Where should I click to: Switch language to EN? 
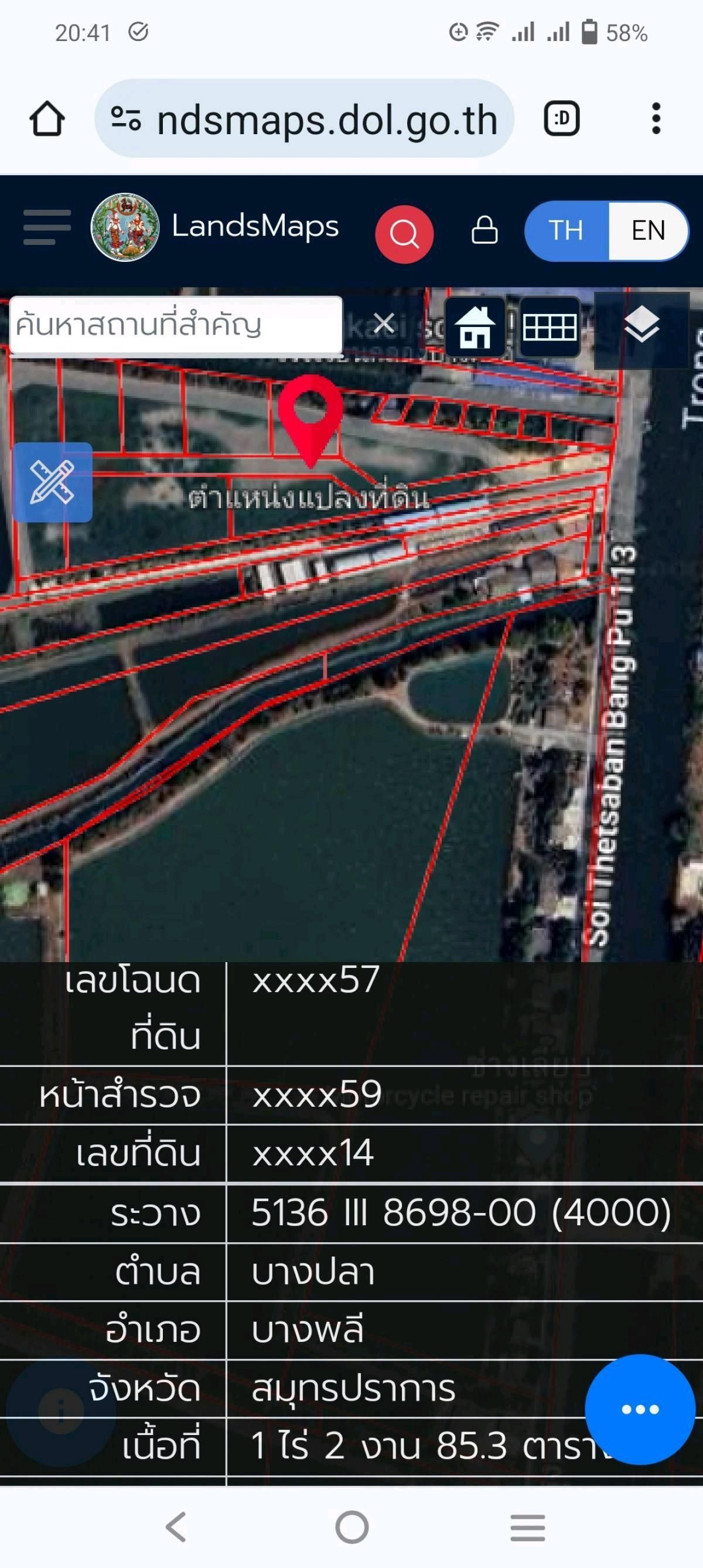(647, 231)
